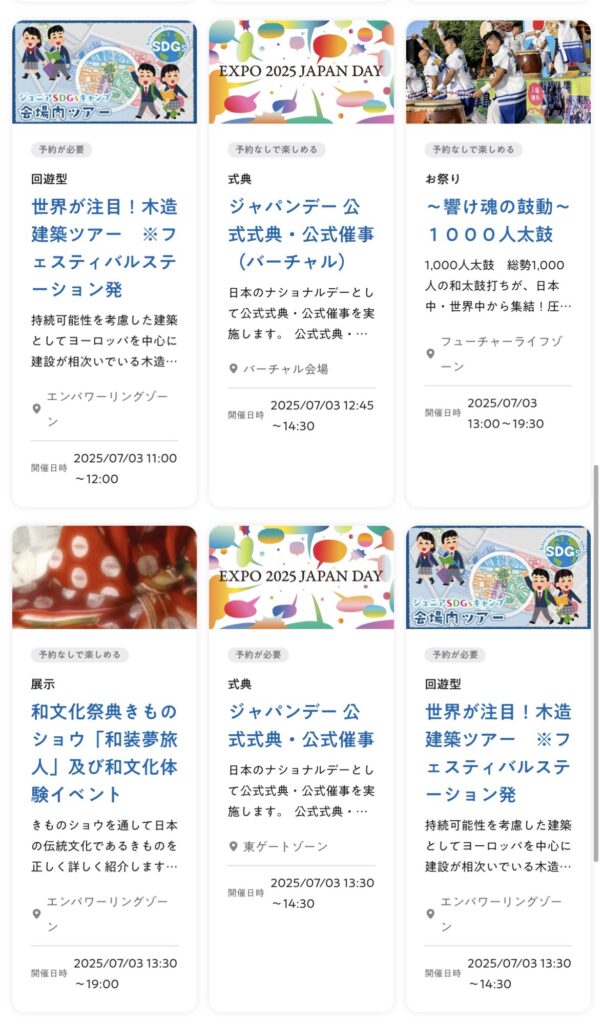The height and width of the screenshot is (1024, 603).
Task: Open ジャパンデー 公式式典 バーチャル event card
Action: tap(300, 234)
